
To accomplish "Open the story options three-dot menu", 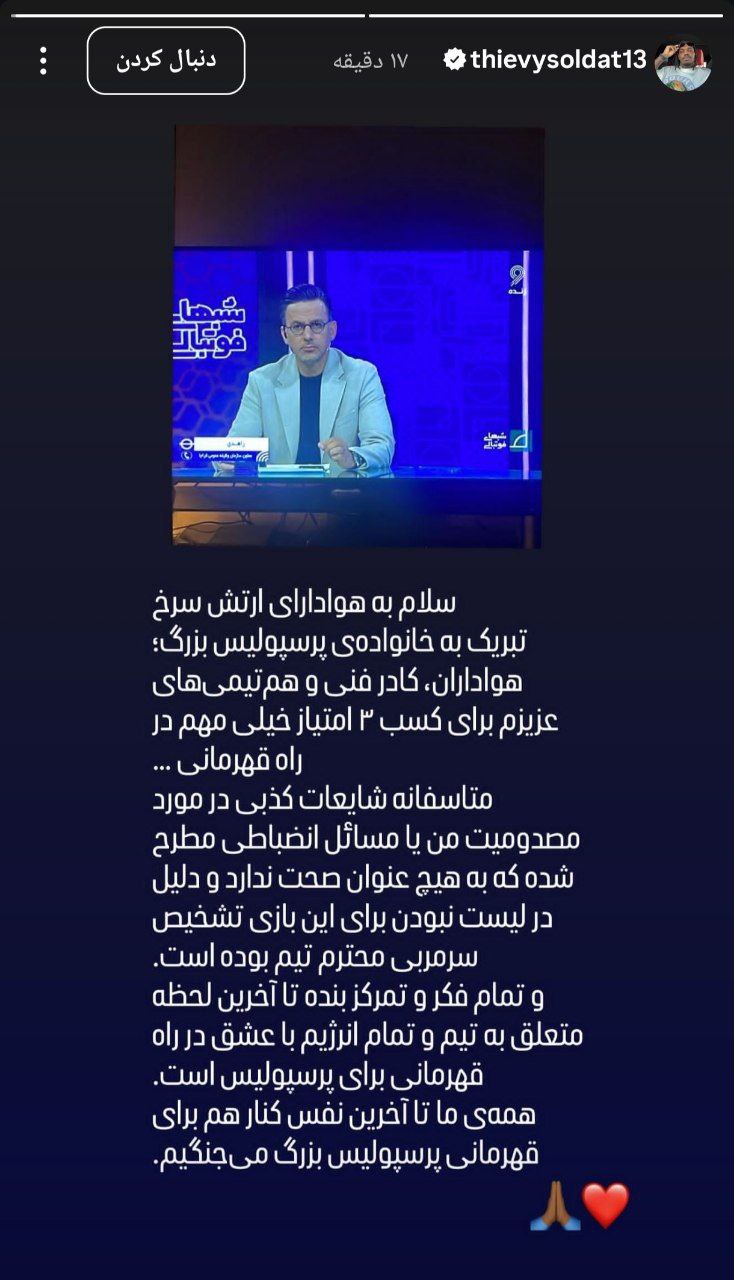I will pos(41,62).
